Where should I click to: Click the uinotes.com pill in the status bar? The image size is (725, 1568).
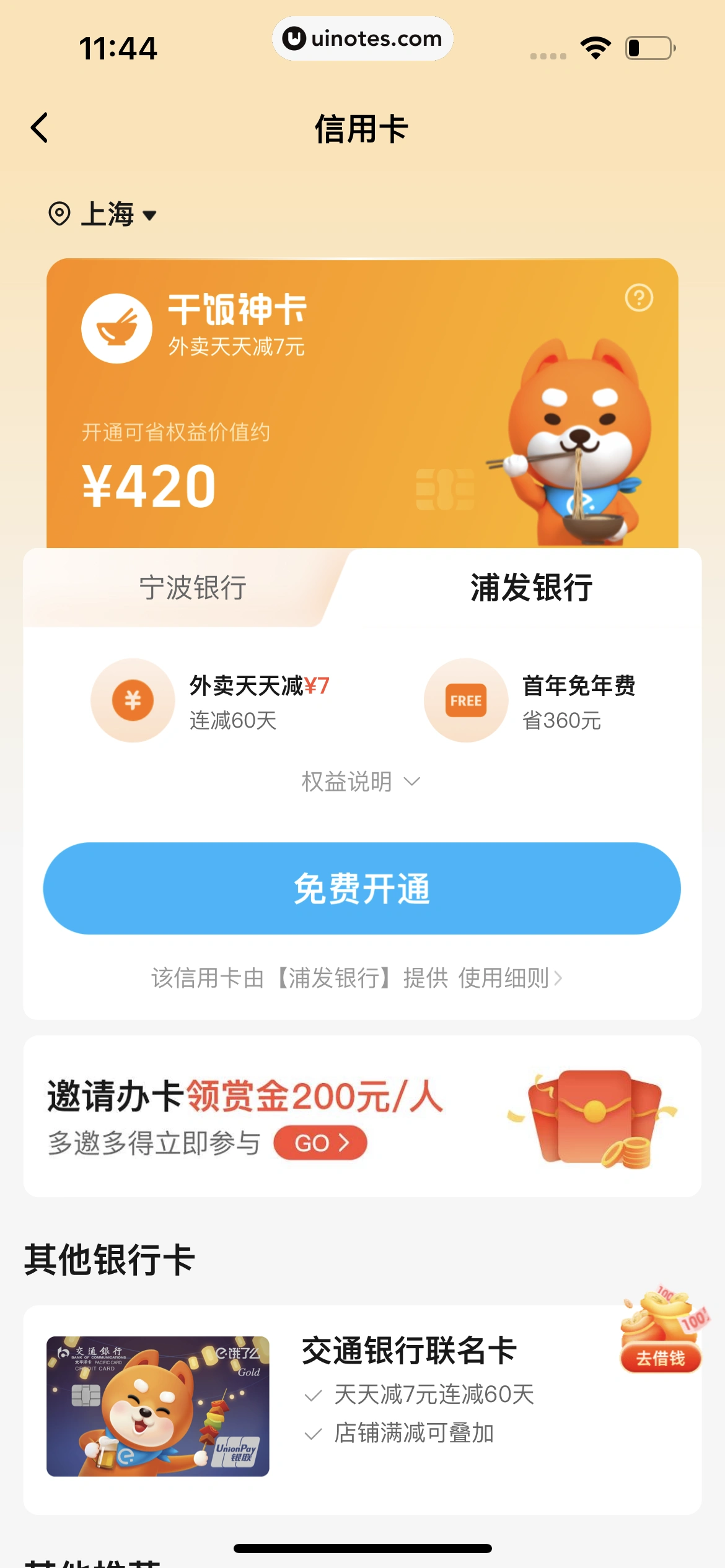click(x=362, y=39)
